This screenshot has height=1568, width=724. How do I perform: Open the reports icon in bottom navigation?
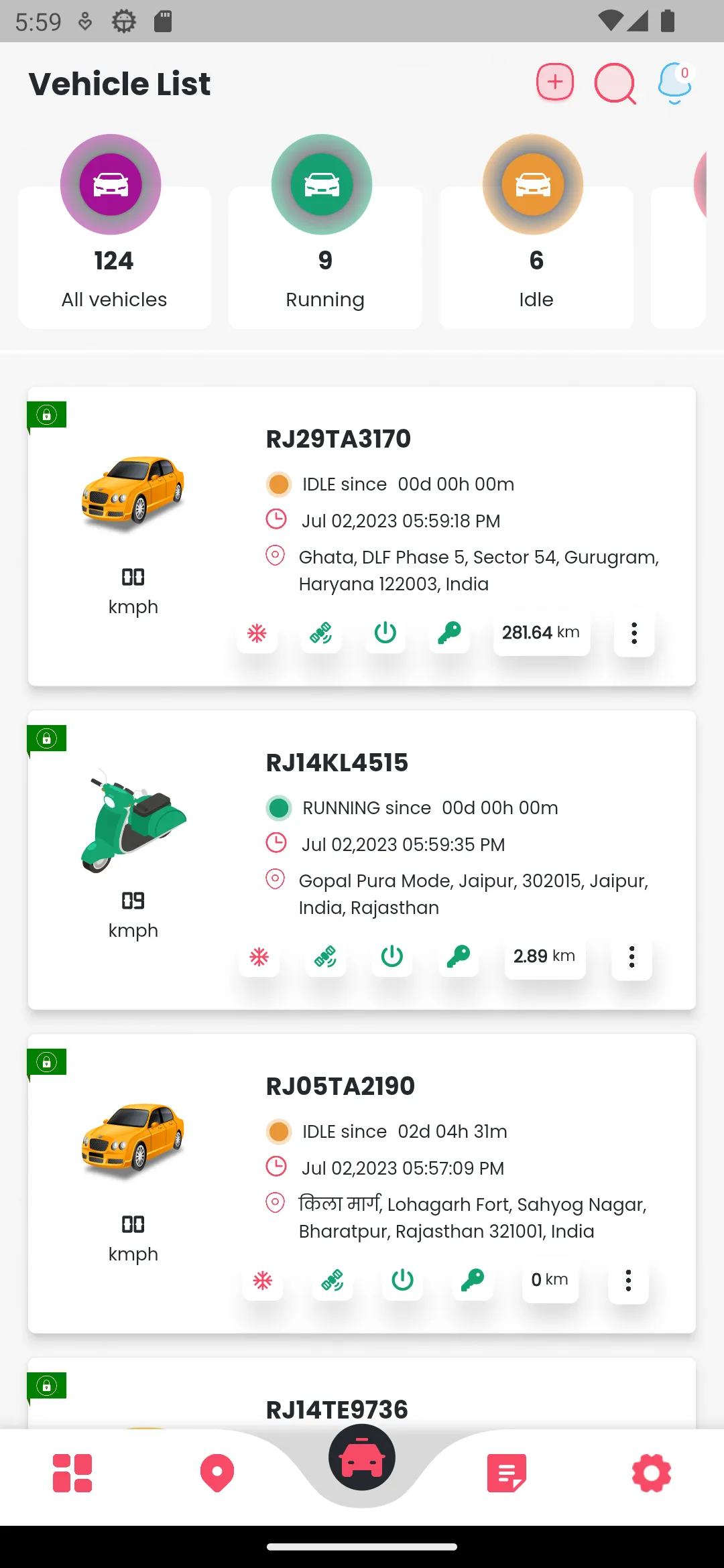click(506, 1473)
